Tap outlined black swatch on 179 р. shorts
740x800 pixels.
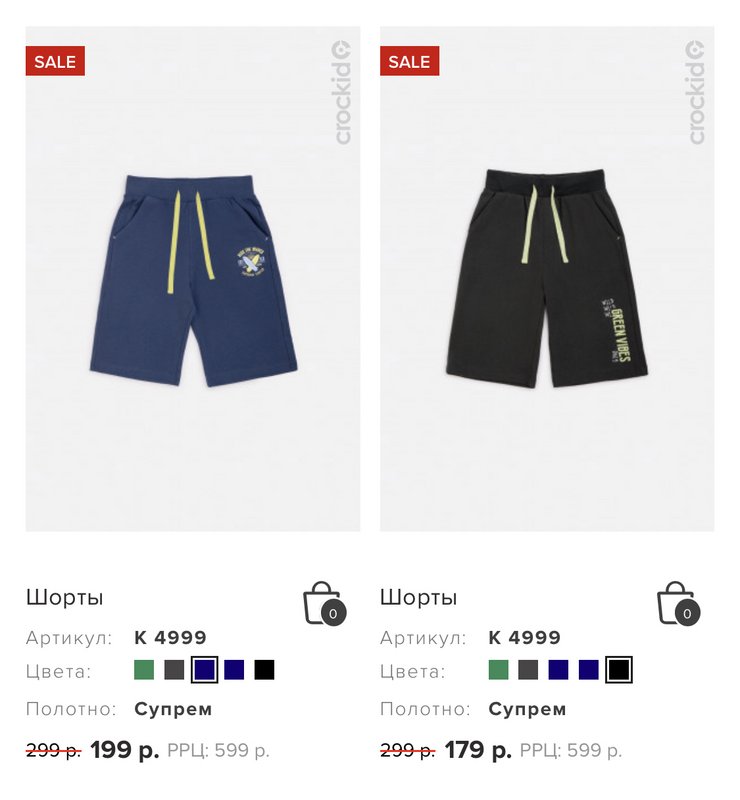point(619,670)
